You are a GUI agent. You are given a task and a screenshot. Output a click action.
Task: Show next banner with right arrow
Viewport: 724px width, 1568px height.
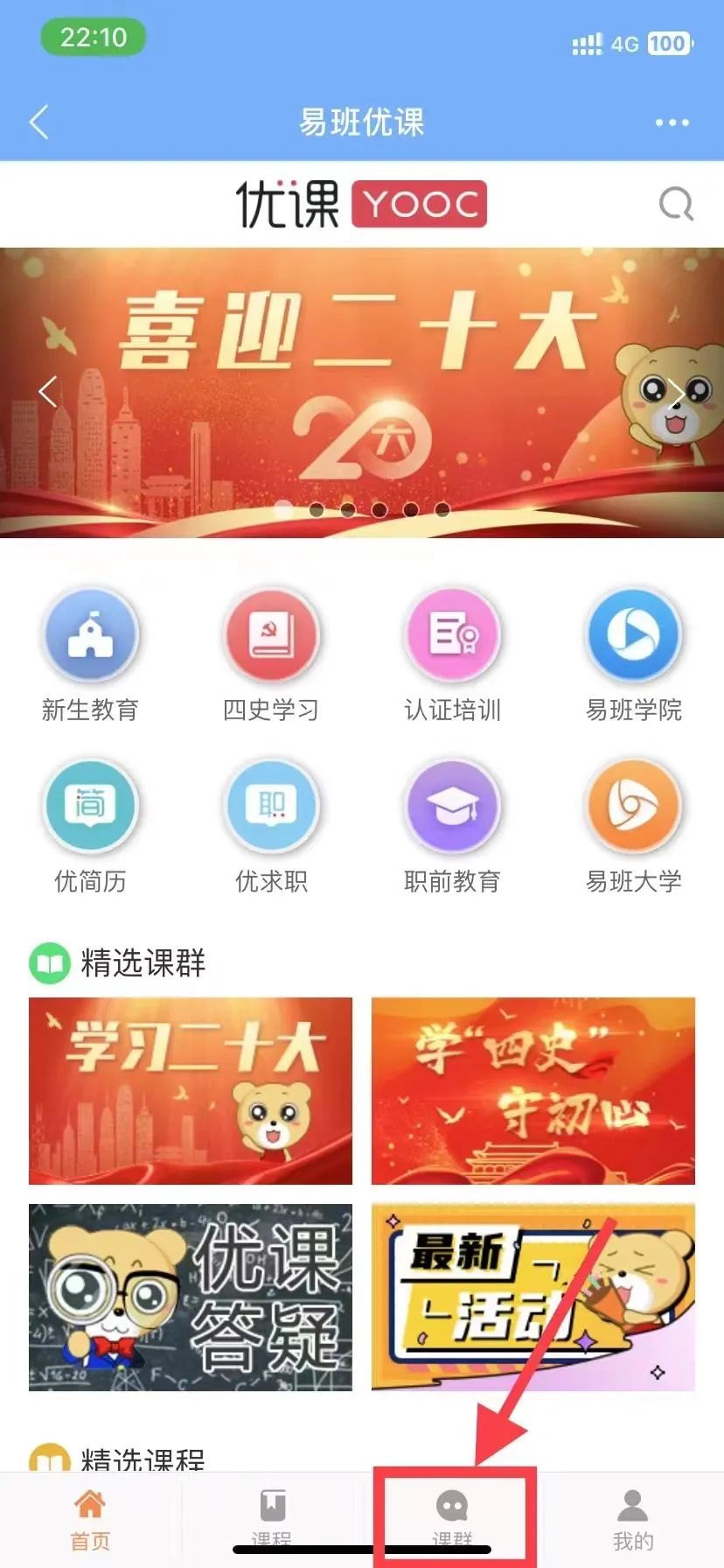pyautogui.click(x=675, y=392)
